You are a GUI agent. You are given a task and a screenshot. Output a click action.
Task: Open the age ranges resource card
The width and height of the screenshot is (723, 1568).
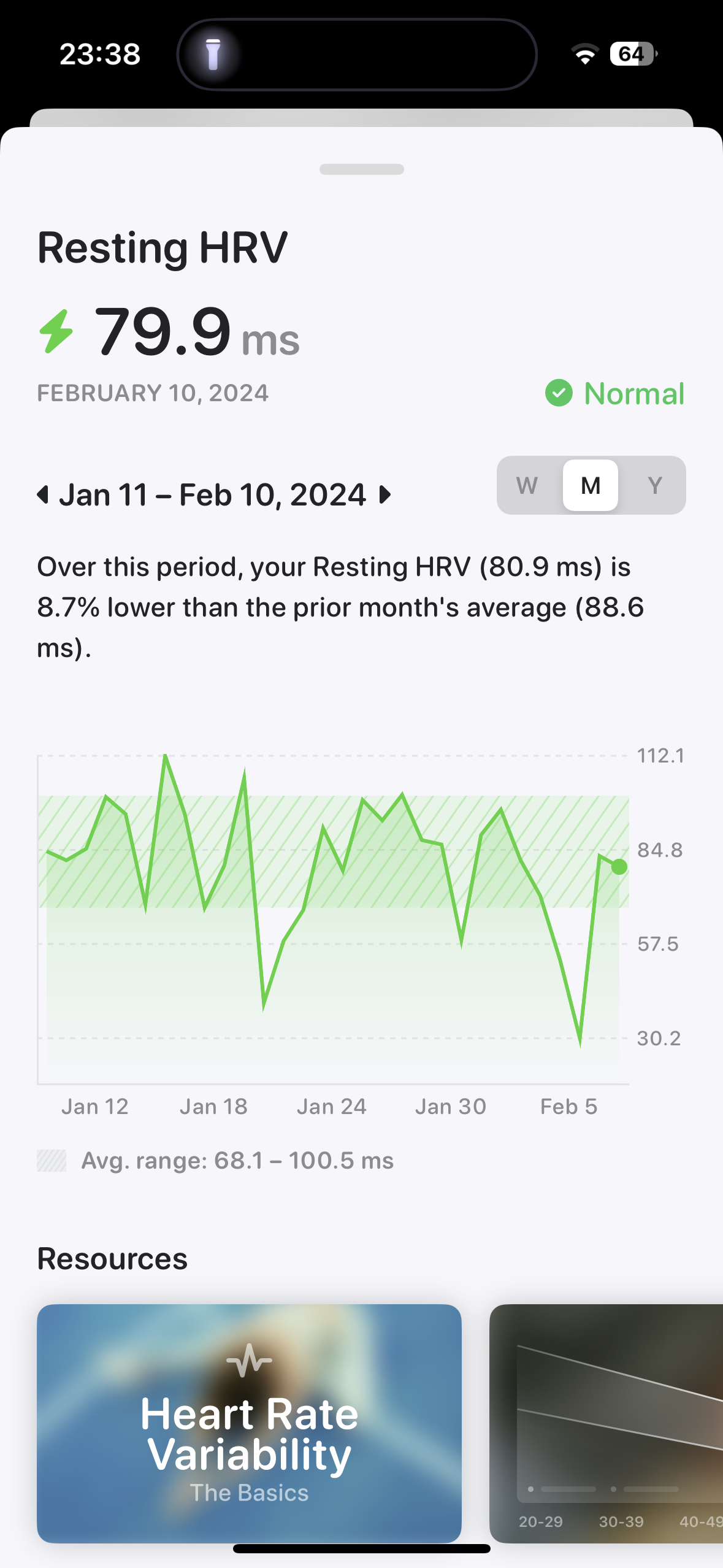click(x=607, y=1422)
